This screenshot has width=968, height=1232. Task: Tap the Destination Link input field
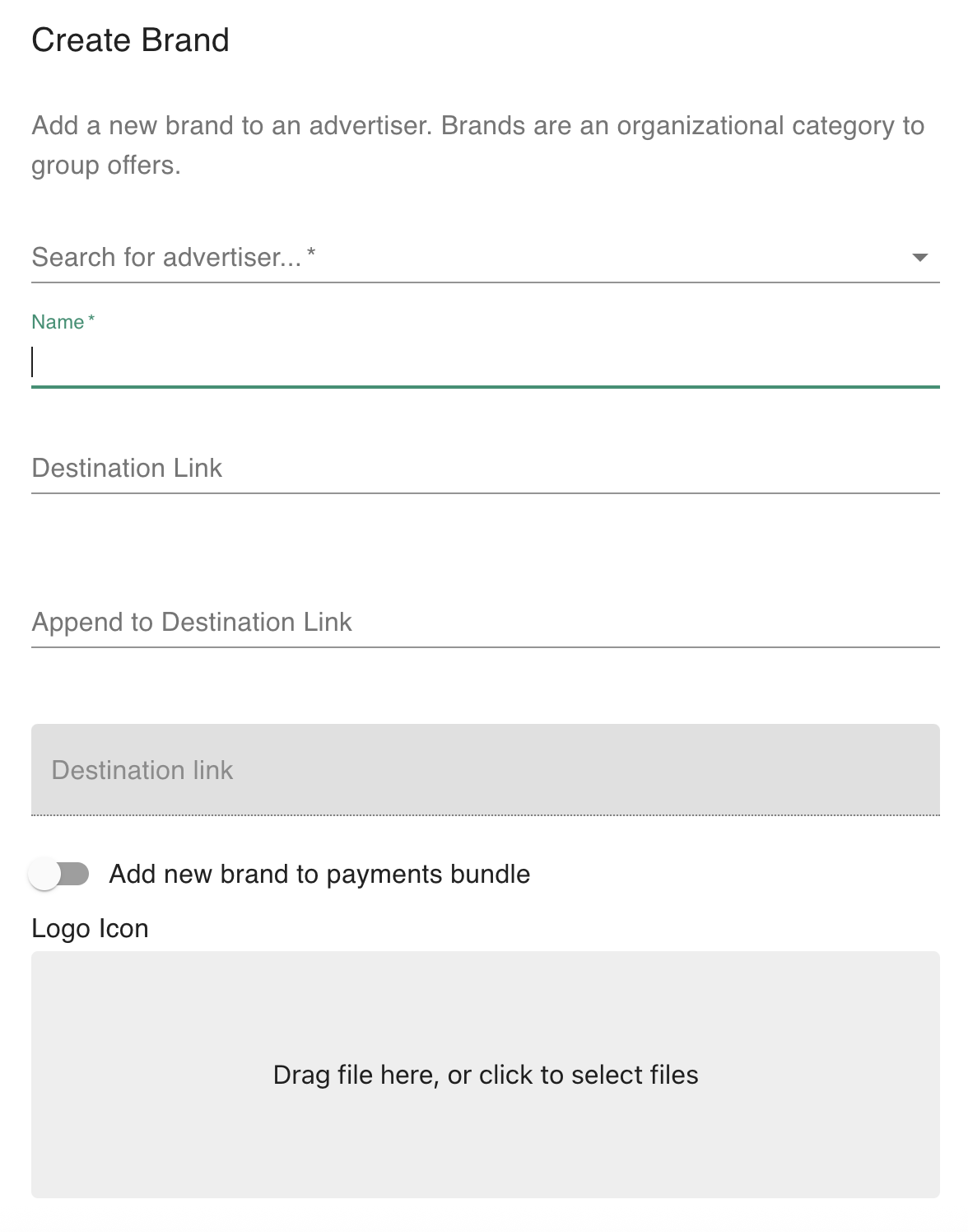click(484, 469)
